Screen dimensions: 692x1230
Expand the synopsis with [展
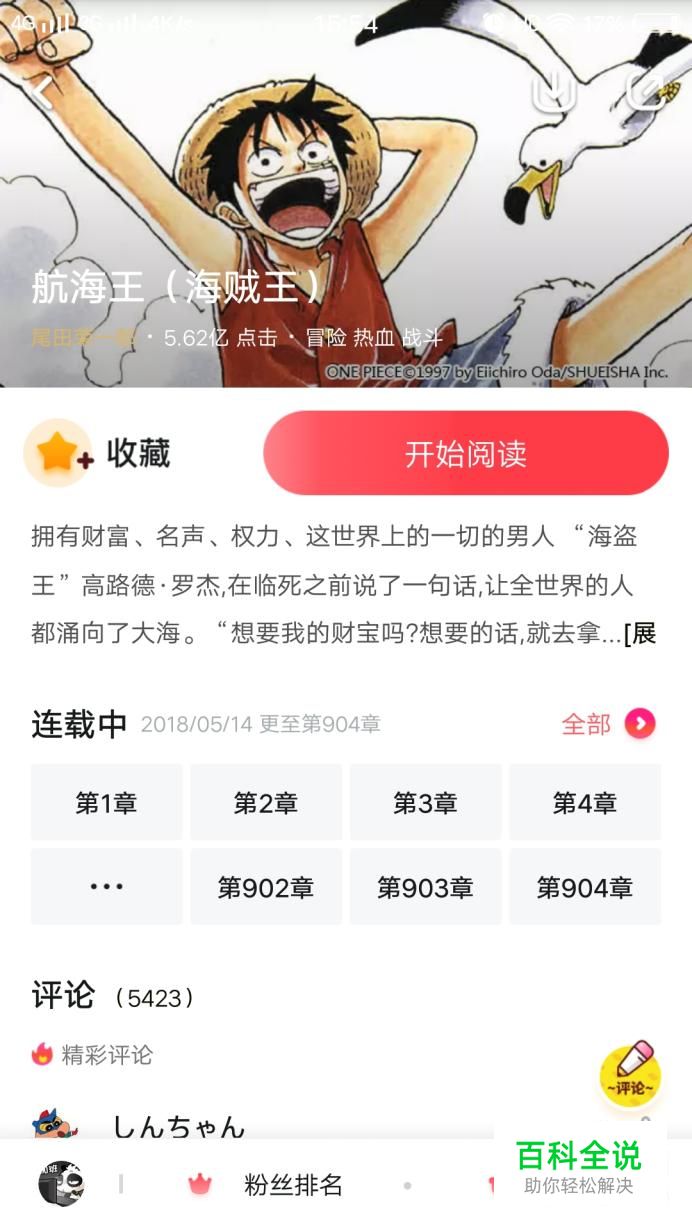pyautogui.click(x=641, y=633)
